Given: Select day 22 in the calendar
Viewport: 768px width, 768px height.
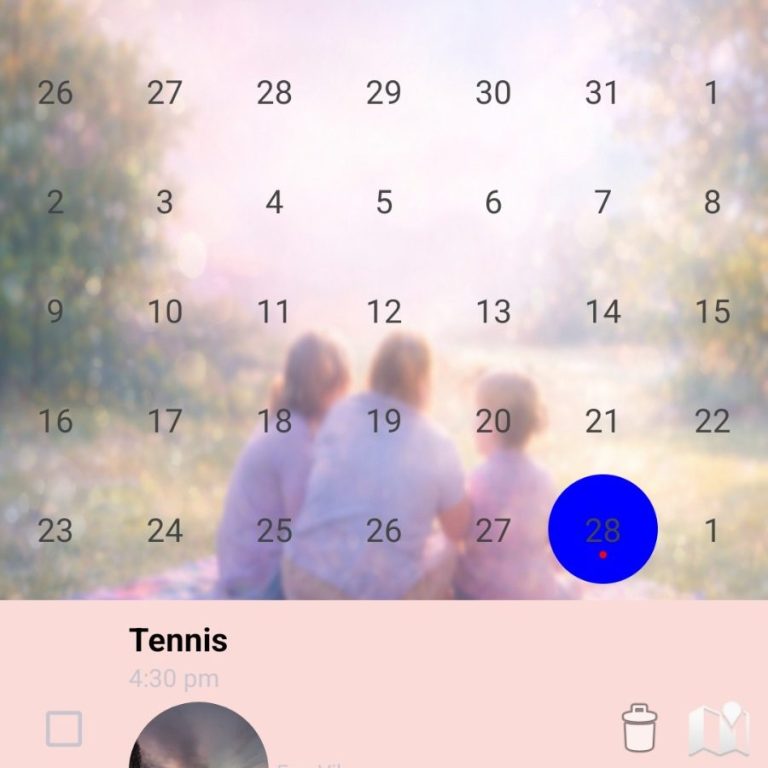Looking at the screenshot, I should tap(712, 421).
